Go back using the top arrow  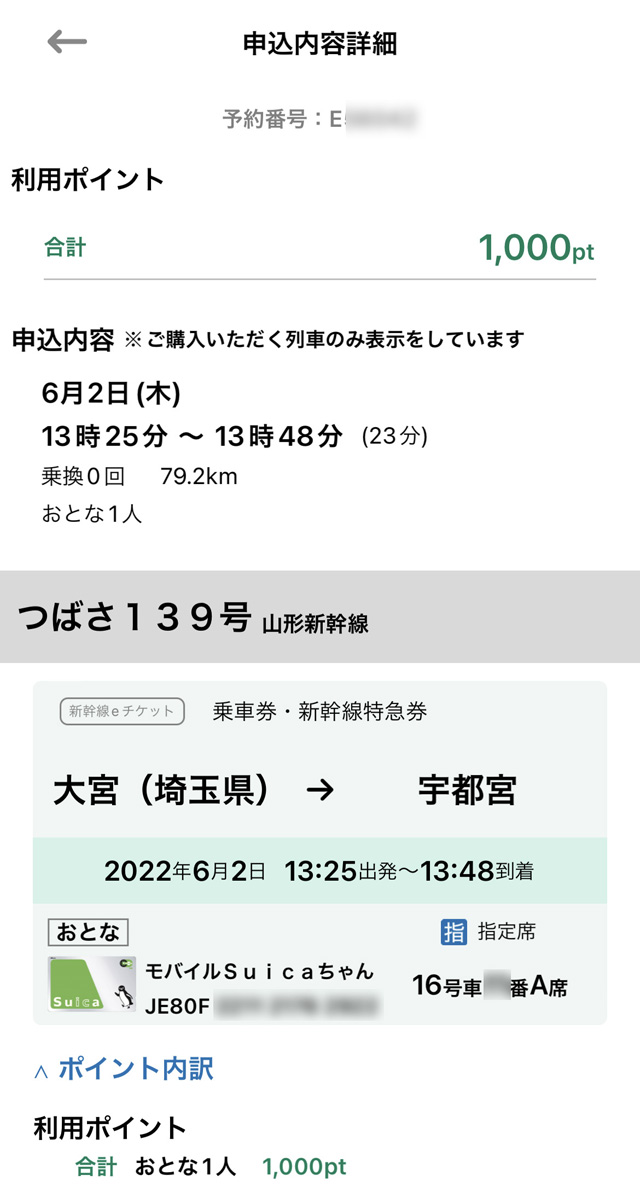[67, 42]
